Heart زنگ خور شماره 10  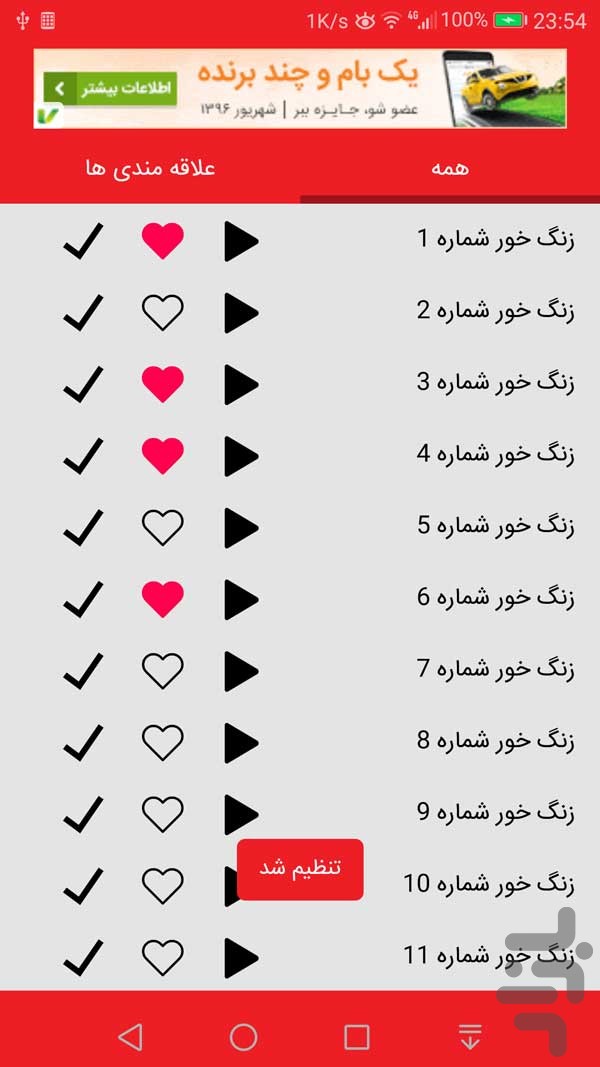point(163,886)
